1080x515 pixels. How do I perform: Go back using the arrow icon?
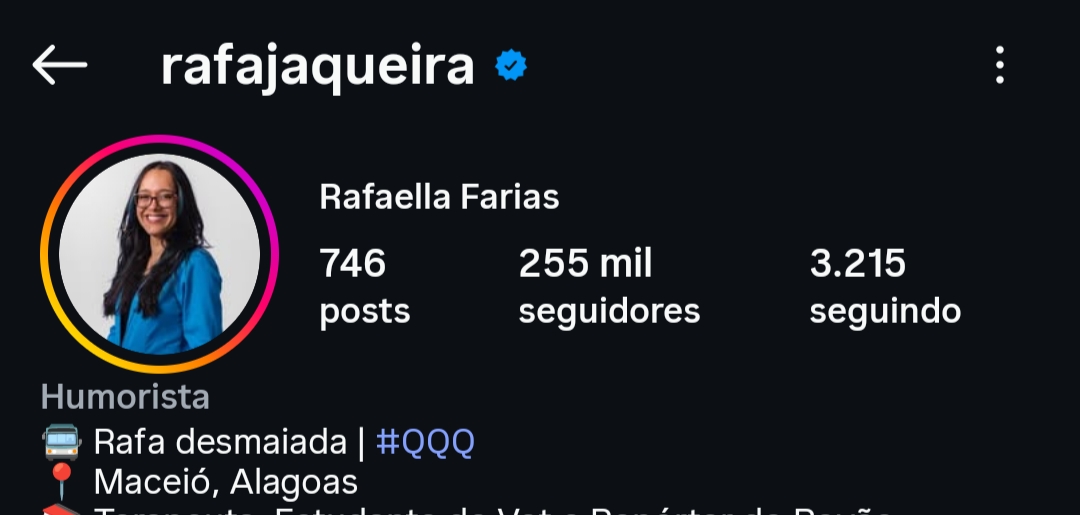click(x=60, y=66)
